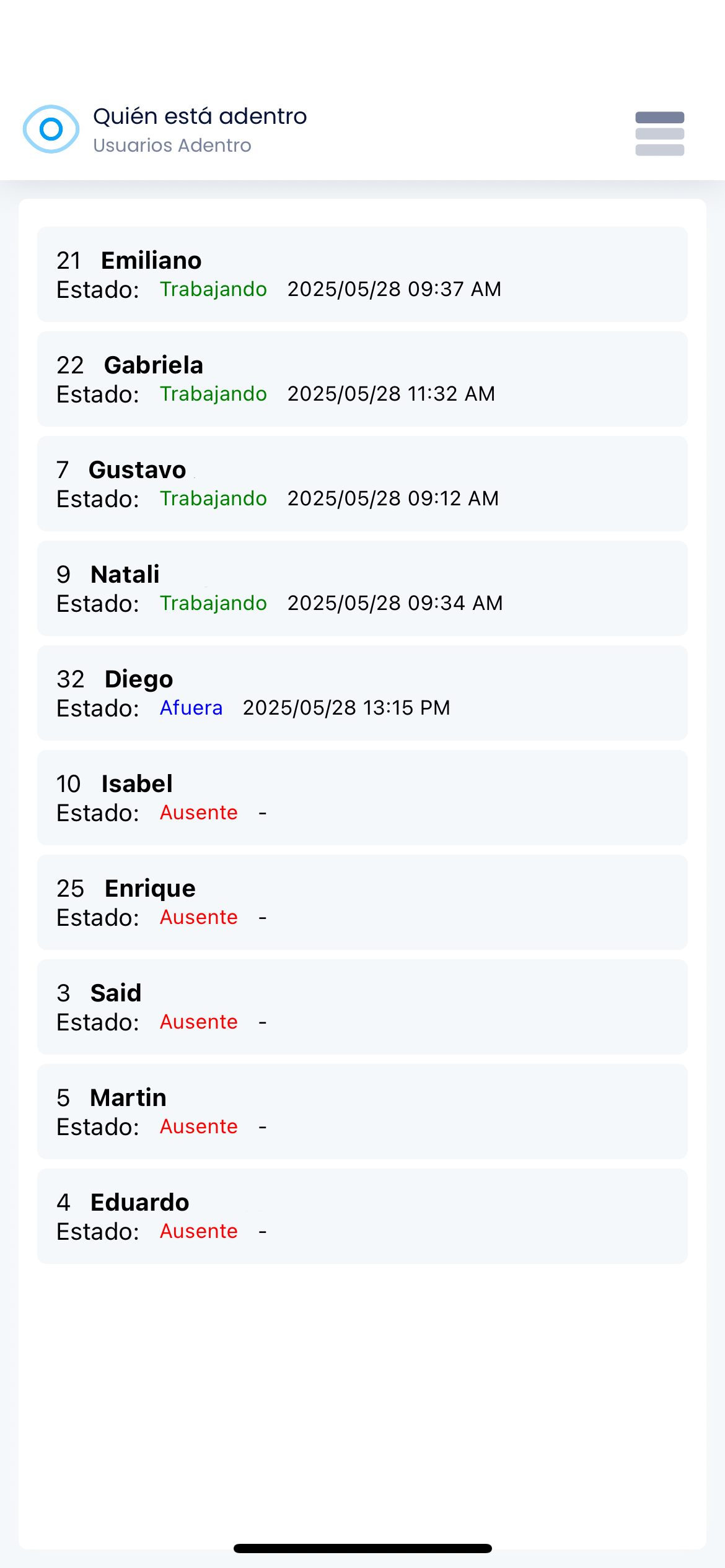View Natali's attendance entry
The width and height of the screenshot is (725, 1568).
point(362,588)
